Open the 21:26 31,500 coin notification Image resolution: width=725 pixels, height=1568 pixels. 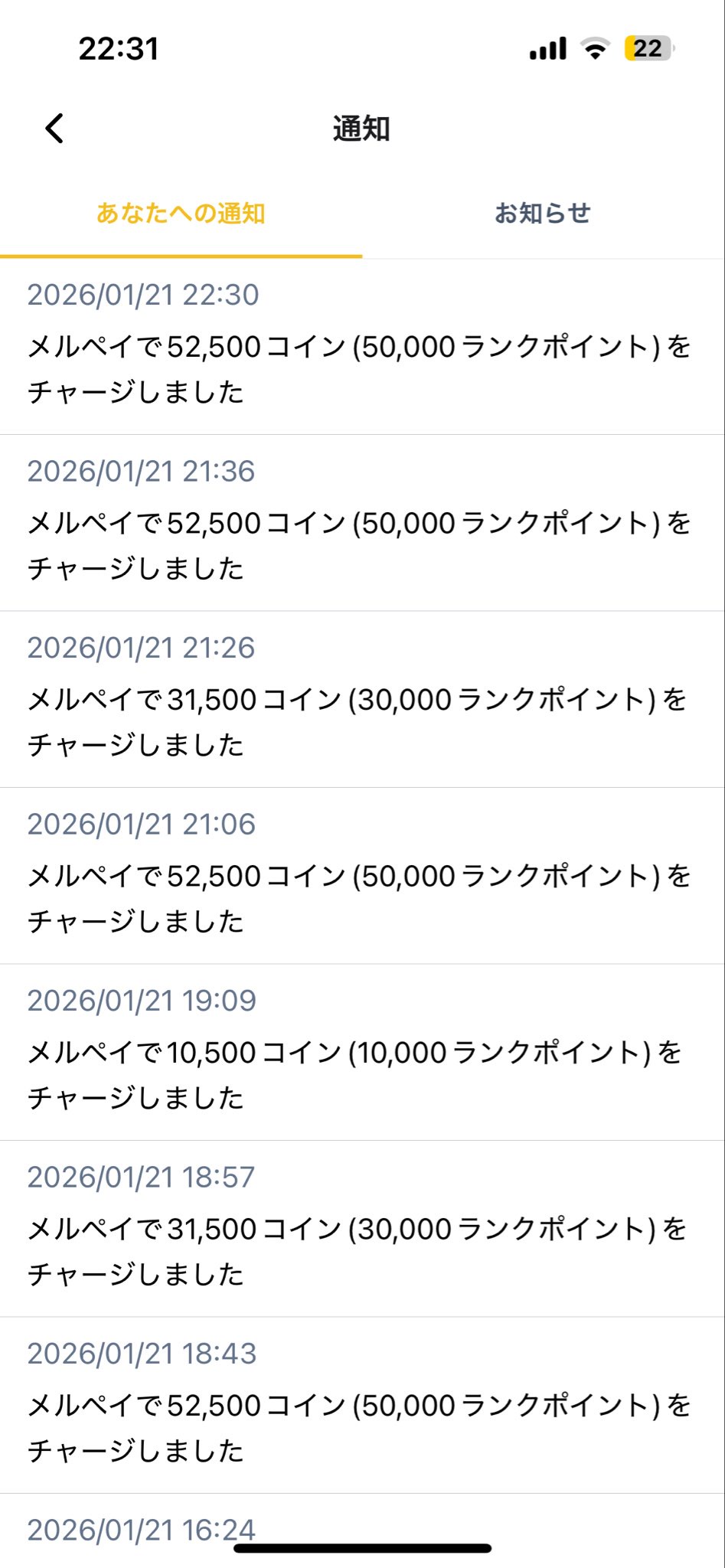pyautogui.click(x=360, y=701)
